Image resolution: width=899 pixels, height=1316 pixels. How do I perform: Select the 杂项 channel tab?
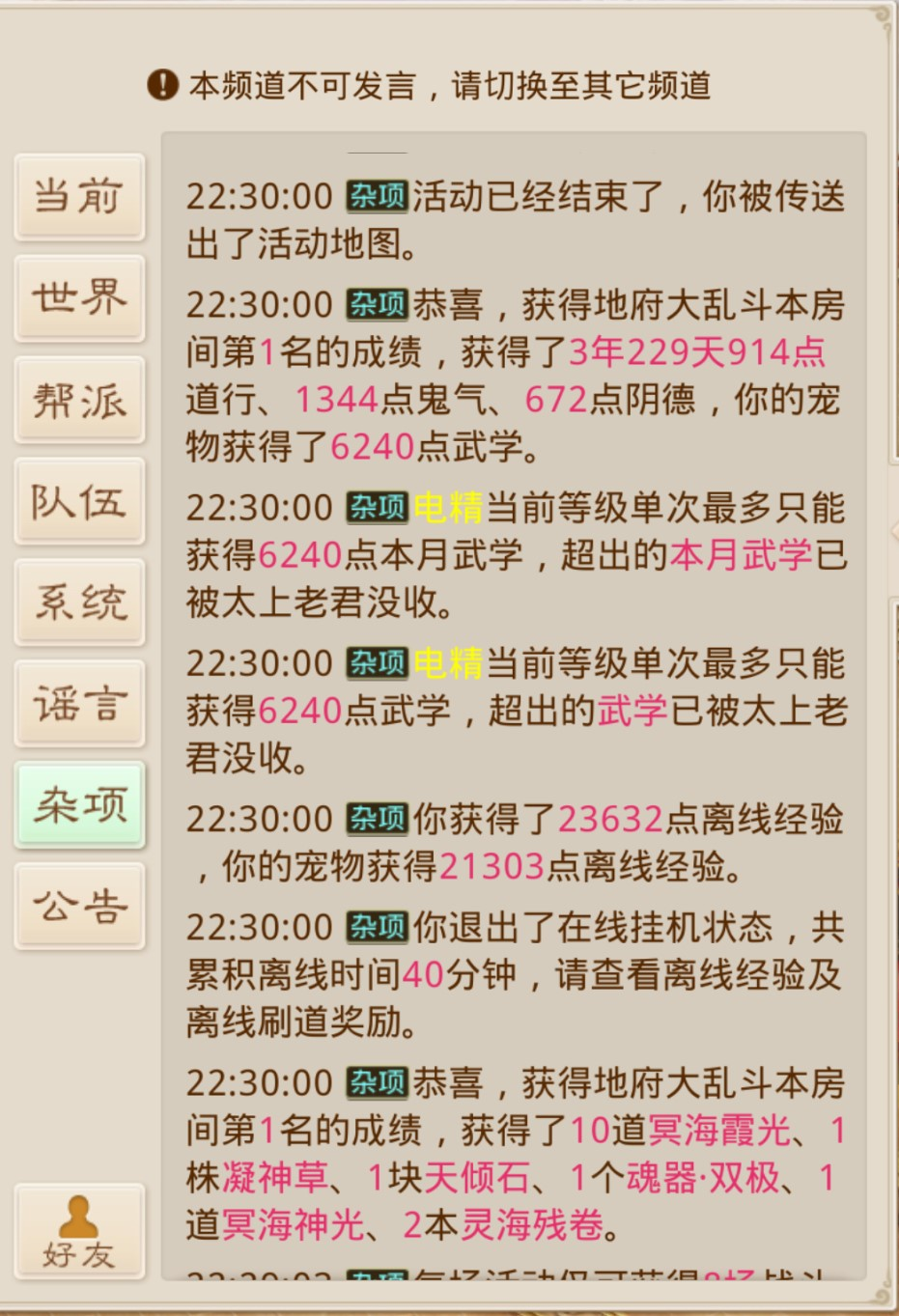pos(79,805)
